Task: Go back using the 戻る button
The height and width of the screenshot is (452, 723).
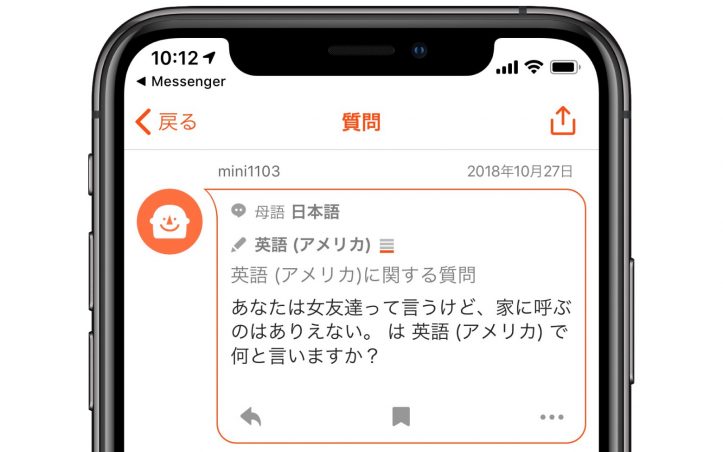Action: coord(166,122)
